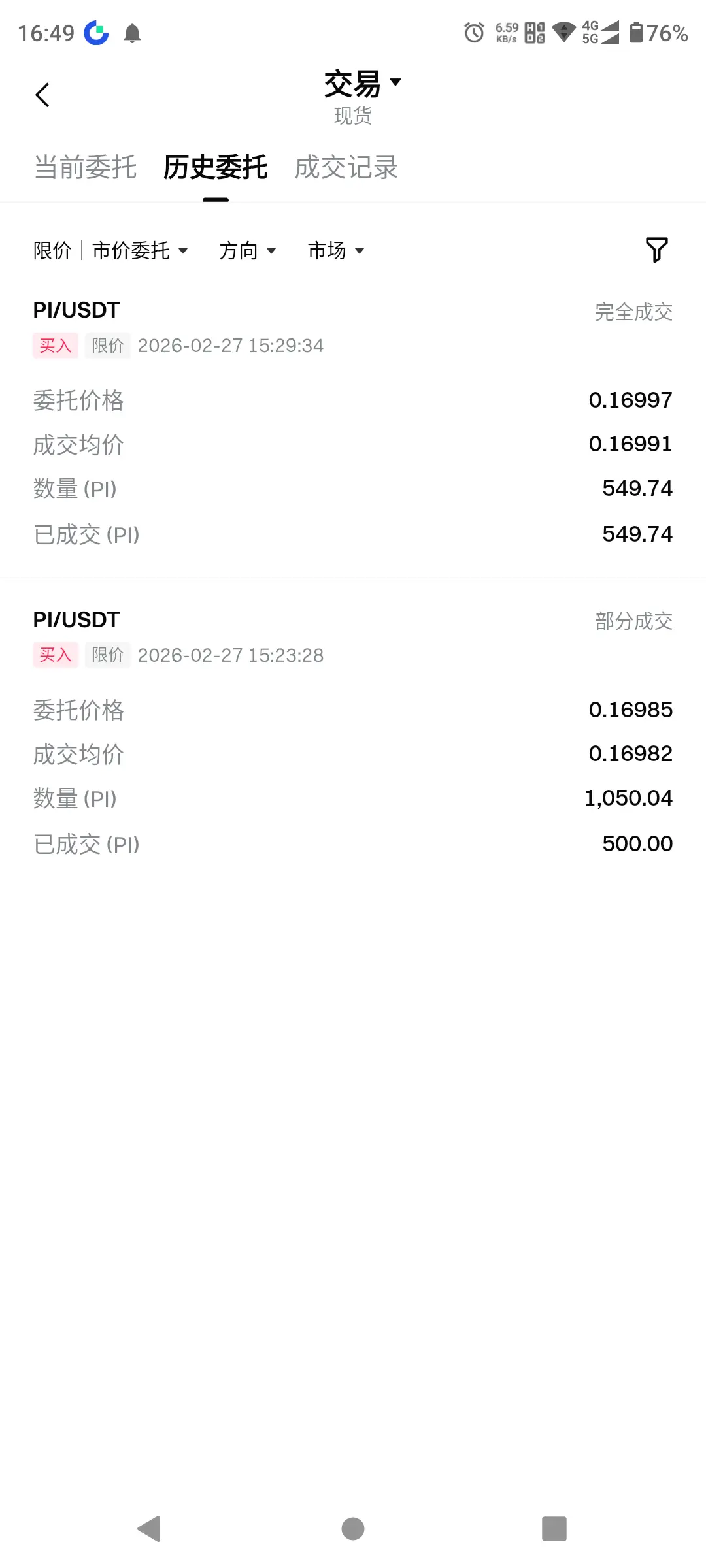The height and width of the screenshot is (1568, 706).
Task: Switch to the 成交记录 tab
Action: click(346, 167)
